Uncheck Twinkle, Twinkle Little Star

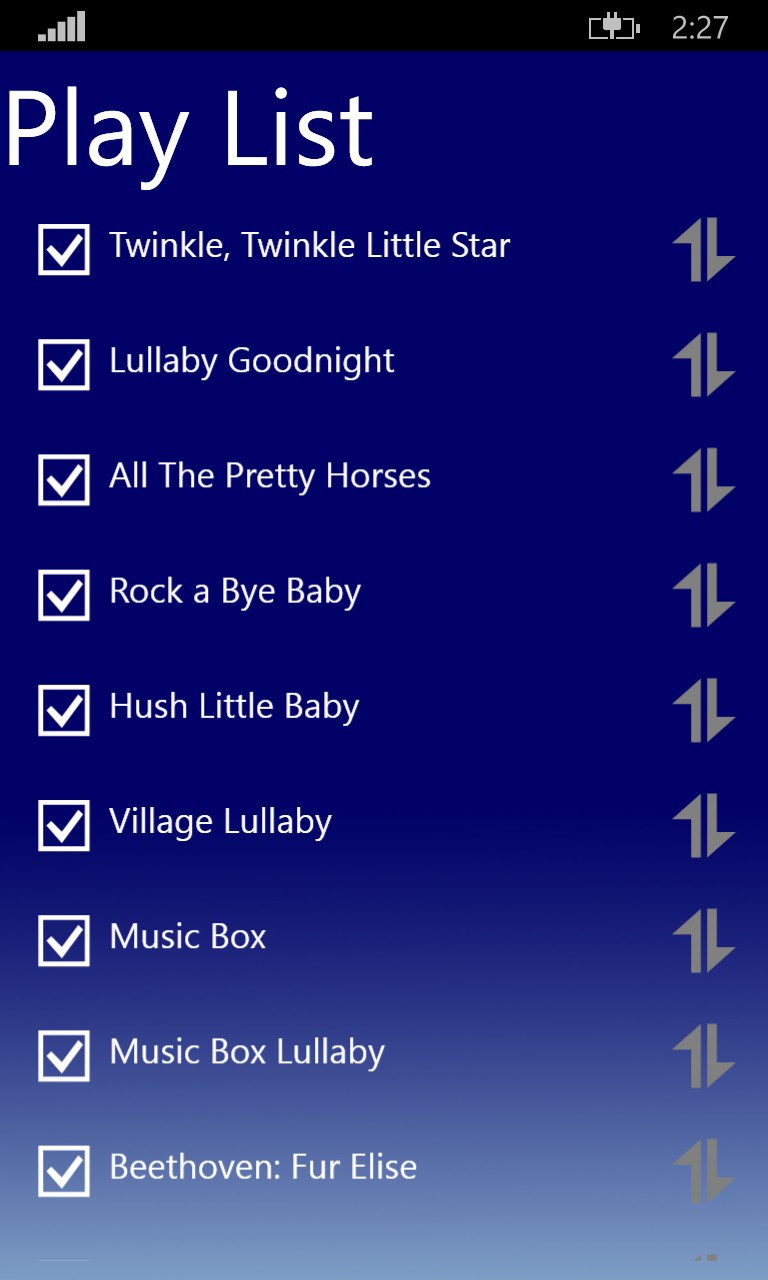pyautogui.click(x=64, y=249)
